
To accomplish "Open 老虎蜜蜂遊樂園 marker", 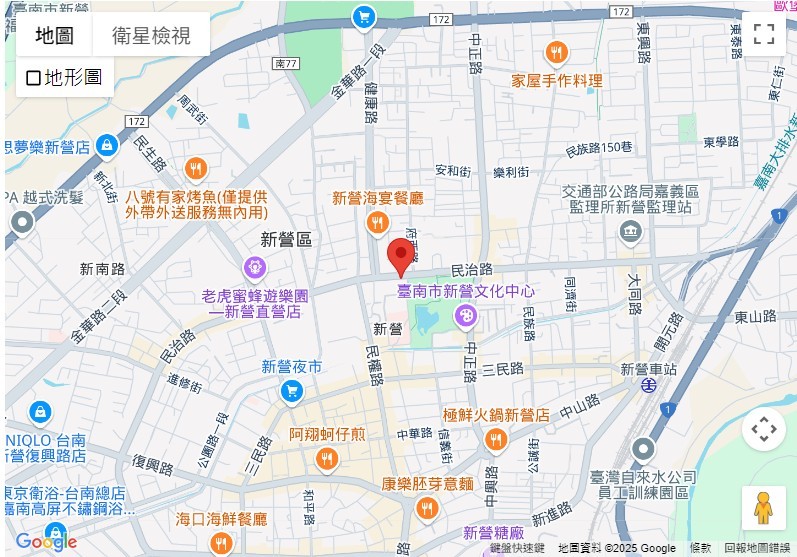I will pos(255,267).
